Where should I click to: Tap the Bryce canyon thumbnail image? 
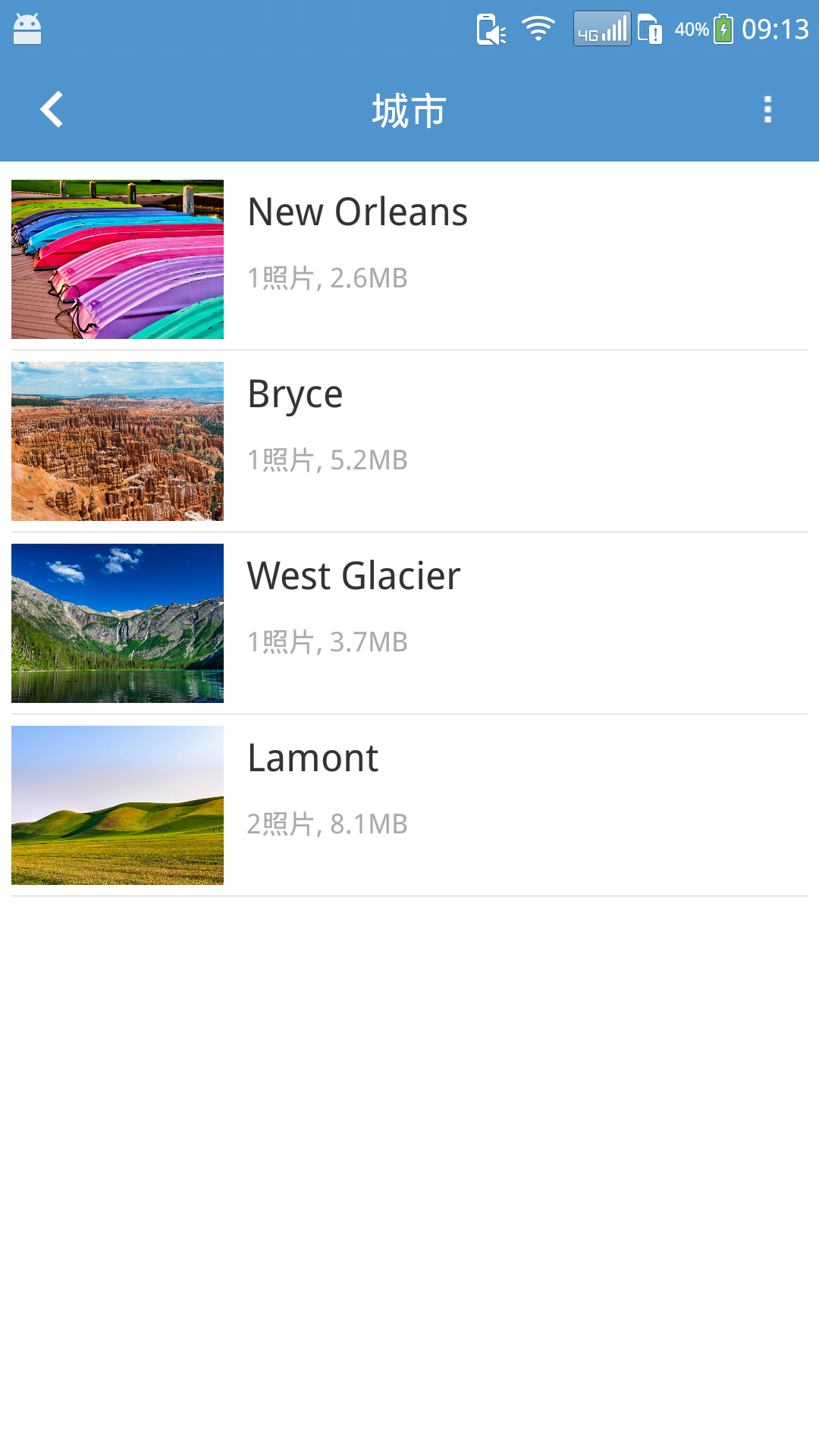(x=117, y=441)
